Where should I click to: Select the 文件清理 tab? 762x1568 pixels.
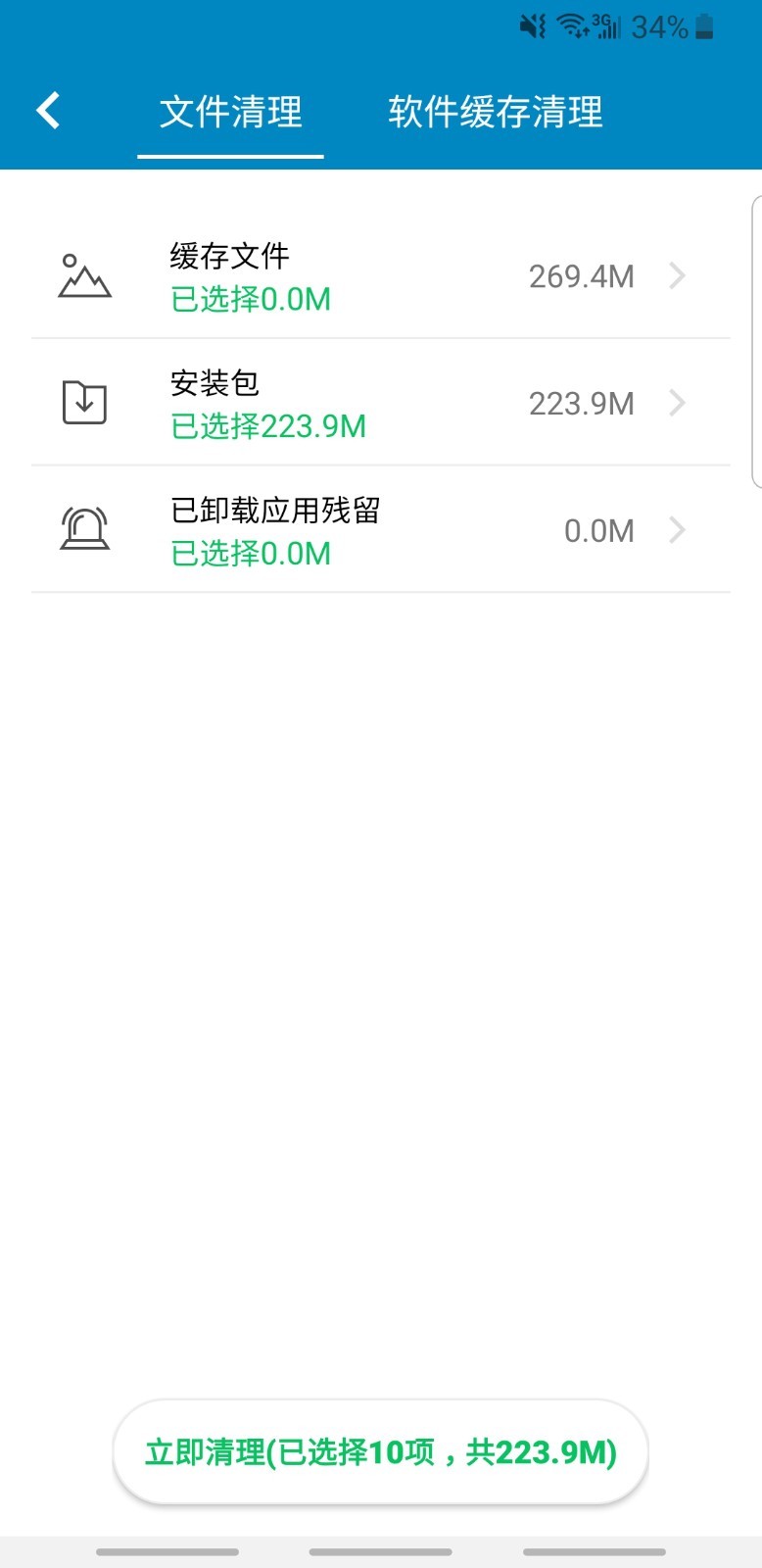[x=230, y=111]
